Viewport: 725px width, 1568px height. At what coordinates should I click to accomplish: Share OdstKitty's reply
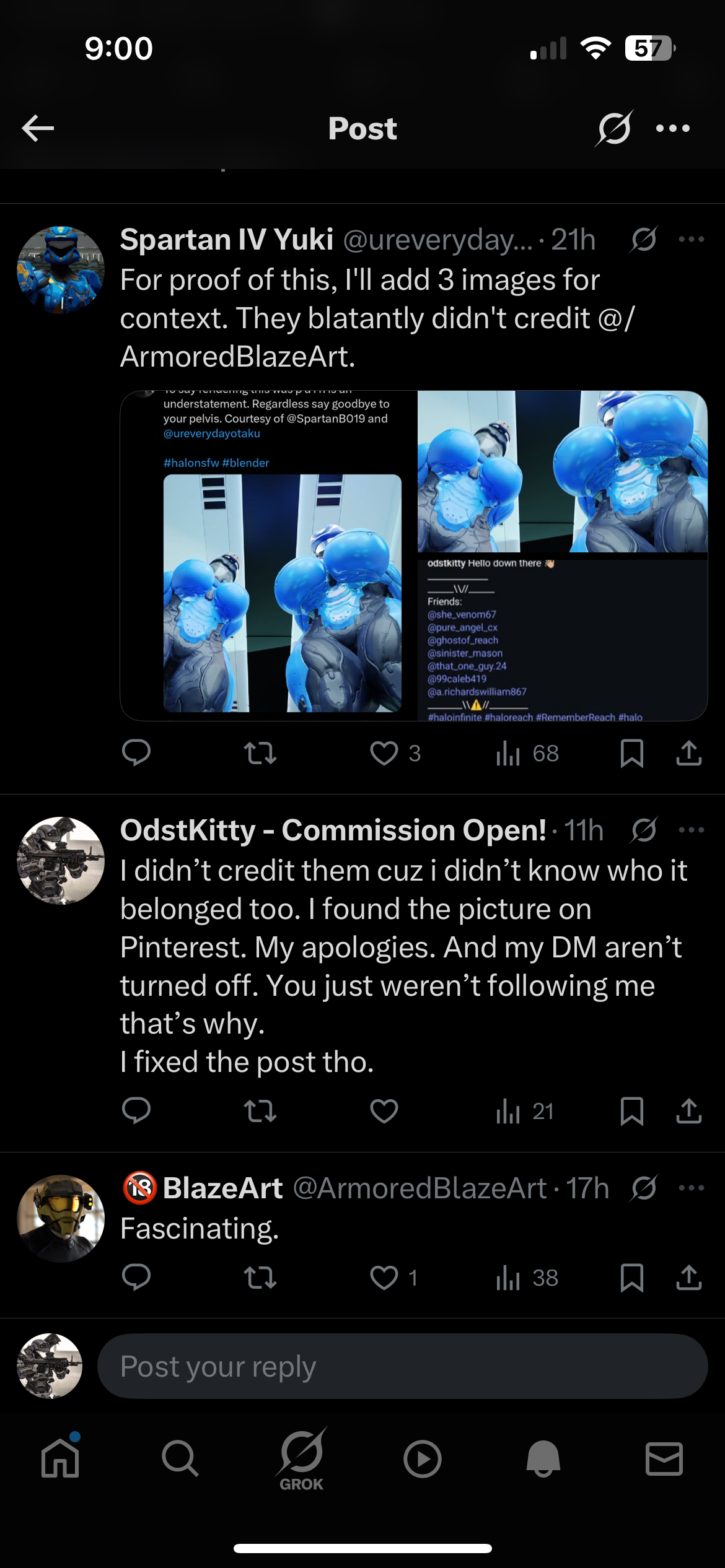coord(688,1112)
